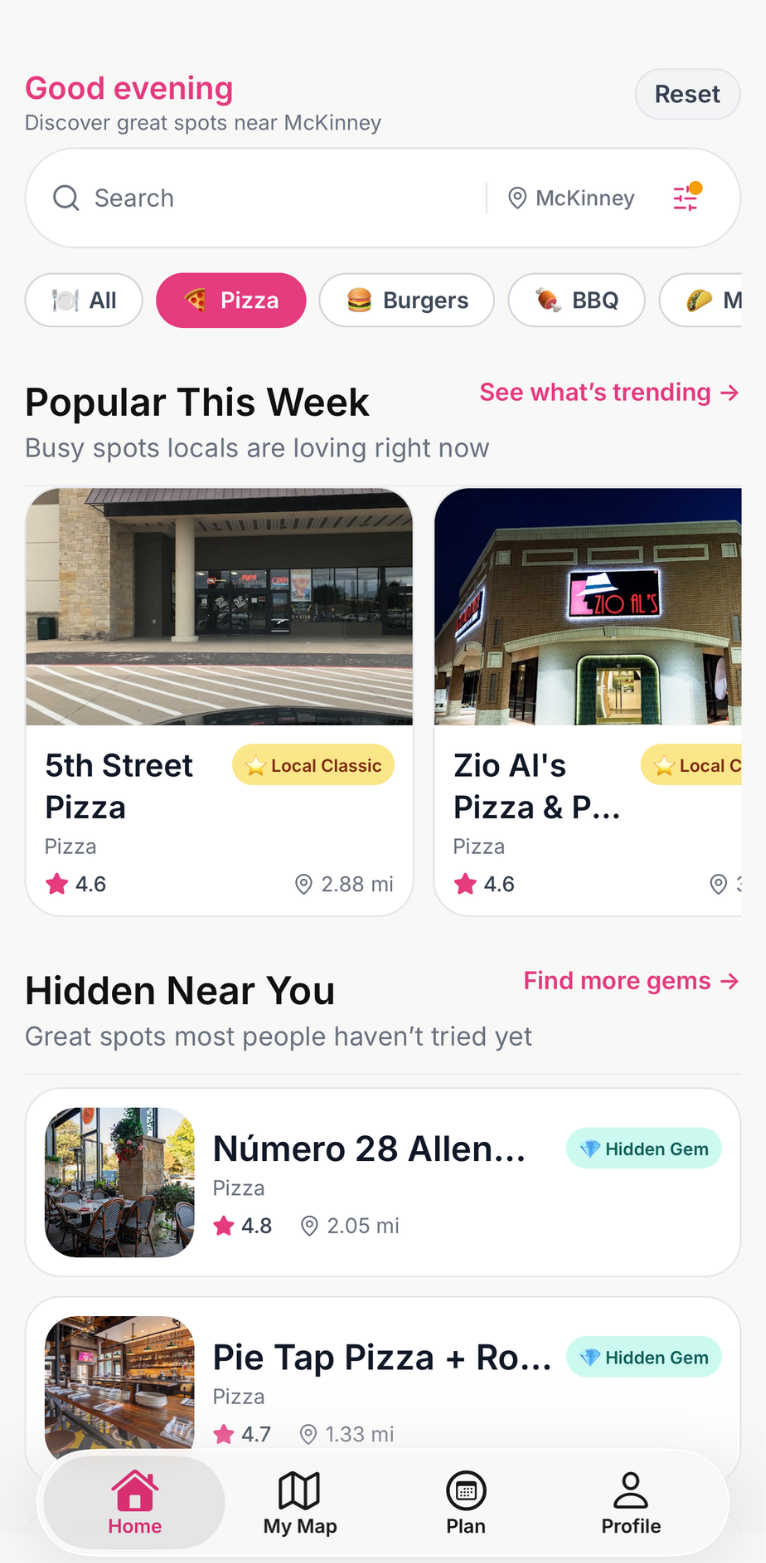The image size is (766, 1563).
Task: Switch to the My Map tab
Action: coord(300,1503)
